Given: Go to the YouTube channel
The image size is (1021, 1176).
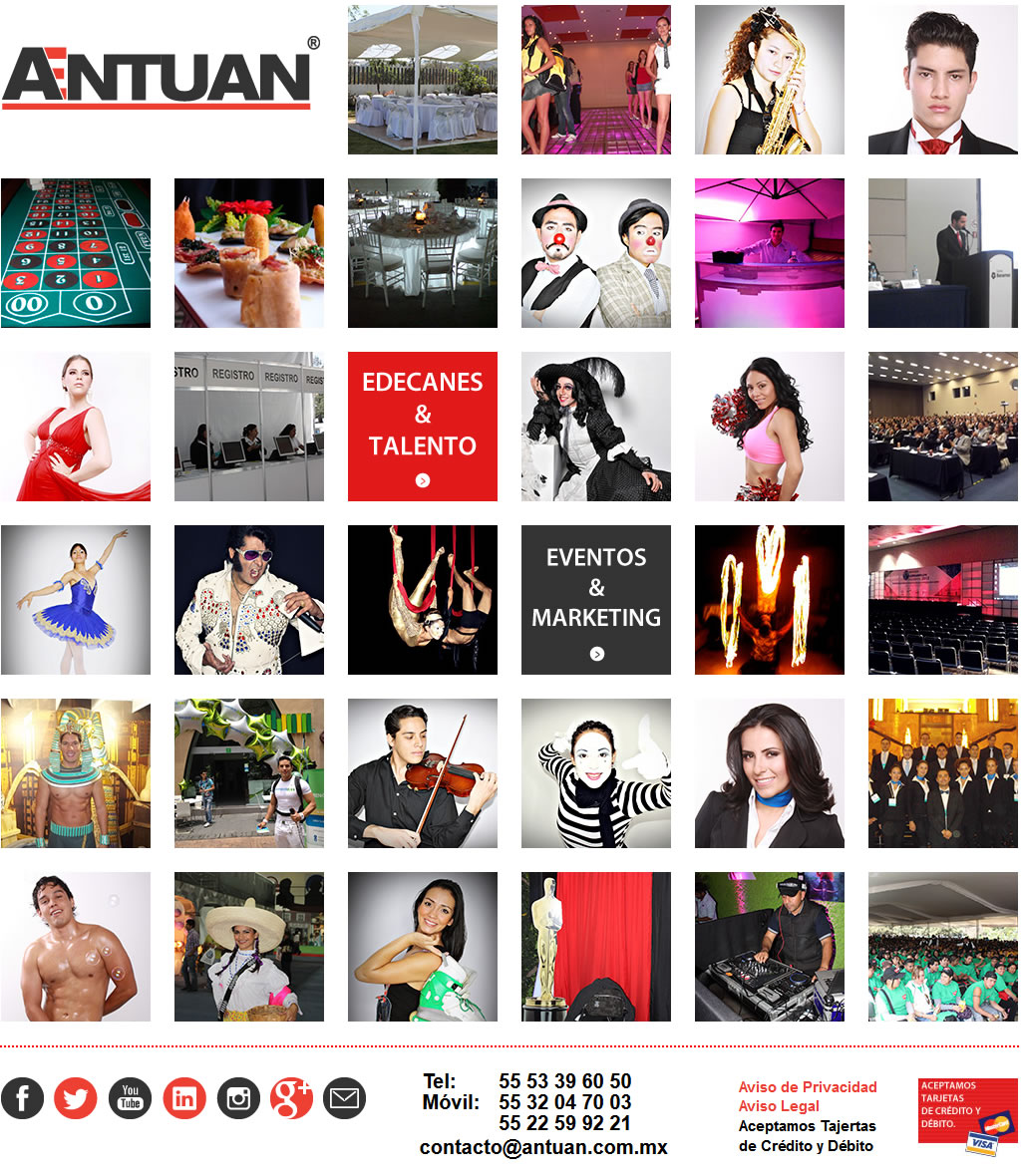Looking at the screenshot, I should point(130,1098).
